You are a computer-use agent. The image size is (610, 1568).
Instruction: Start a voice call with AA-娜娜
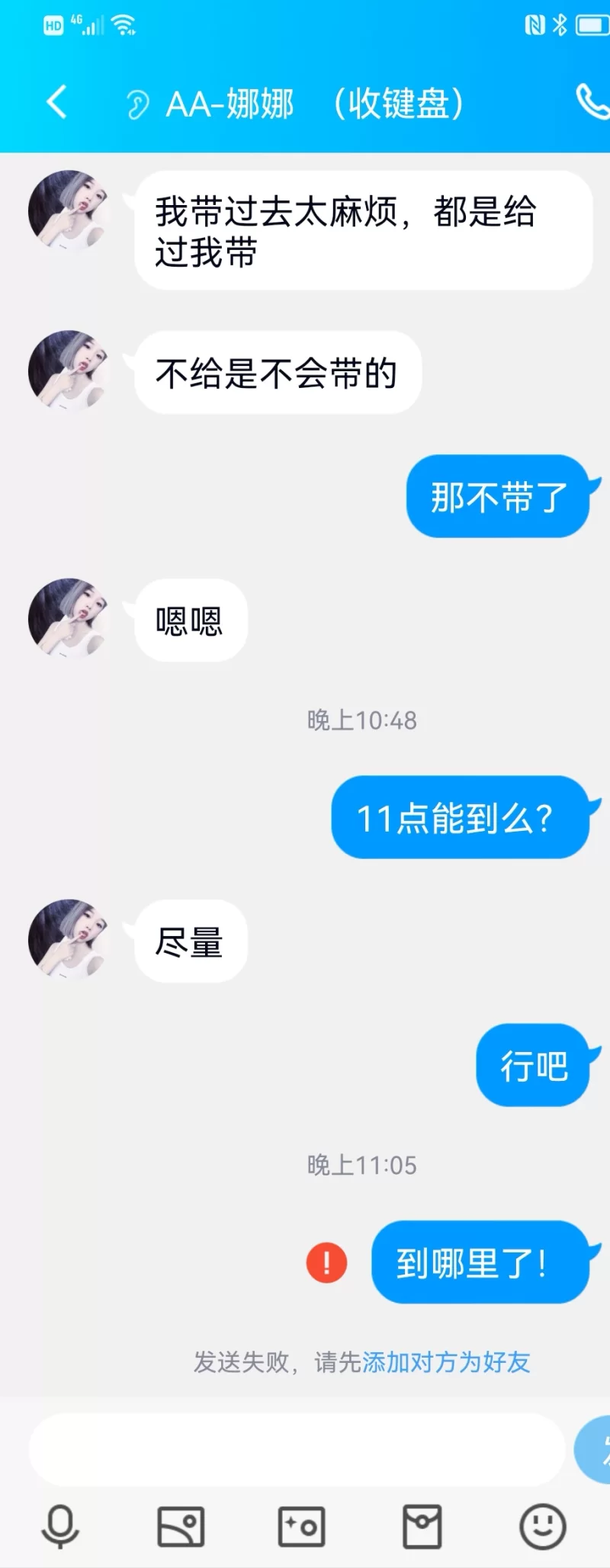(x=592, y=102)
